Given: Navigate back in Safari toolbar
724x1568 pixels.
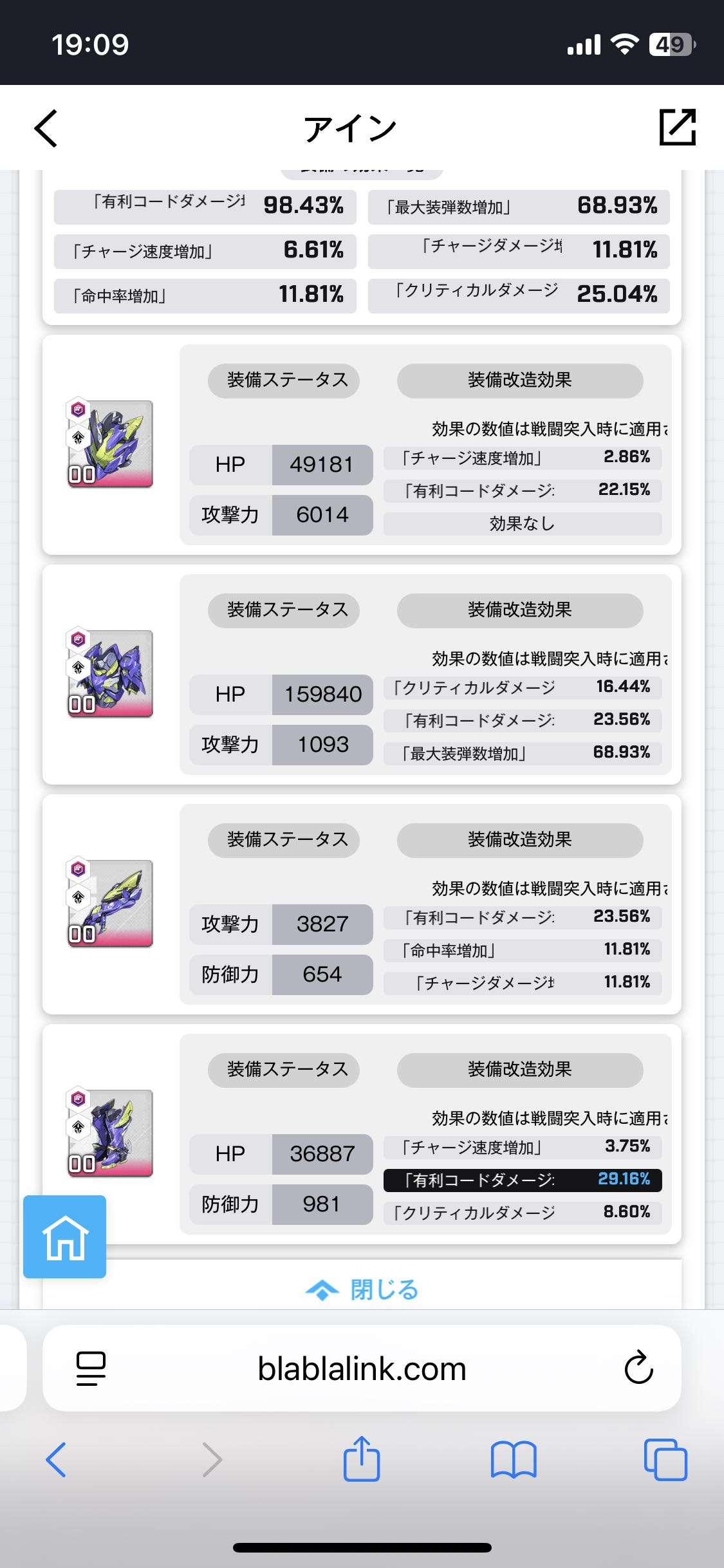Looking at the screenshot, I should coord(56,1459).
